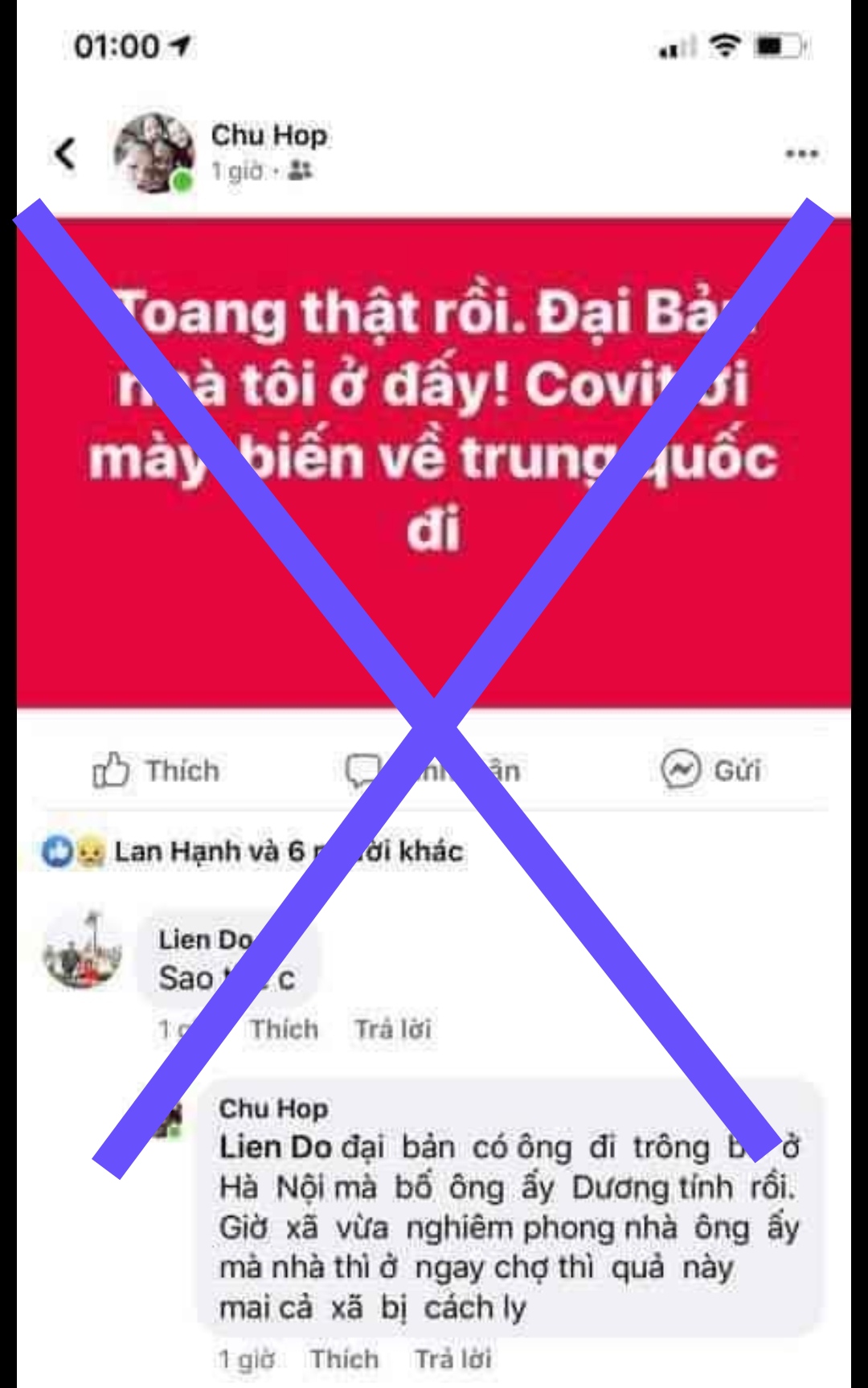The width and height of the screenshot is (868, 1388).
Task: Open the three-dot post options menu
Action: point(801,154)
